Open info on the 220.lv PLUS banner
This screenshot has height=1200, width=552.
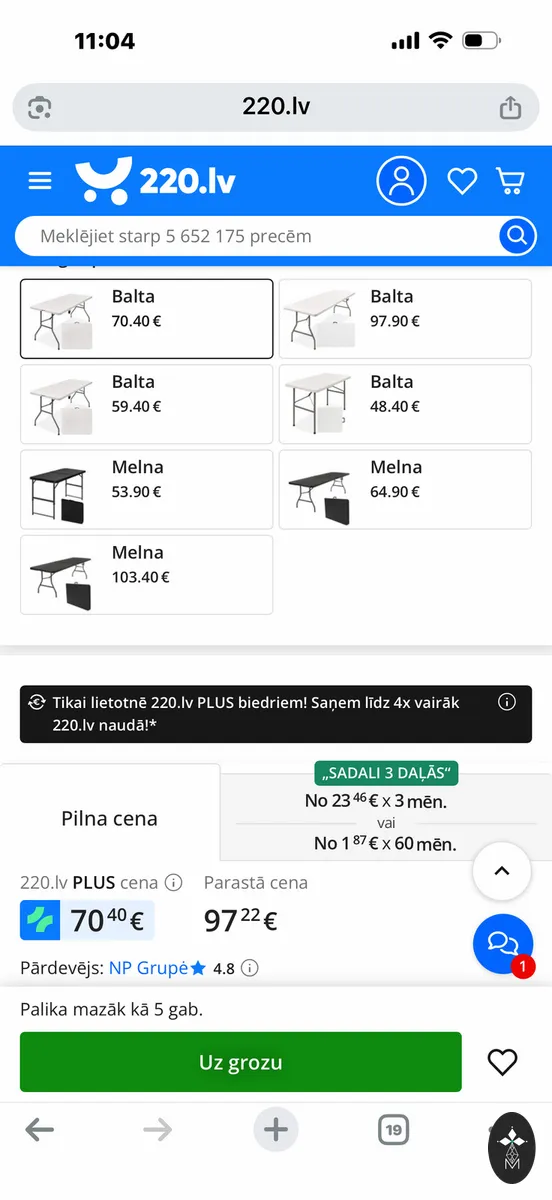[507, 702]
